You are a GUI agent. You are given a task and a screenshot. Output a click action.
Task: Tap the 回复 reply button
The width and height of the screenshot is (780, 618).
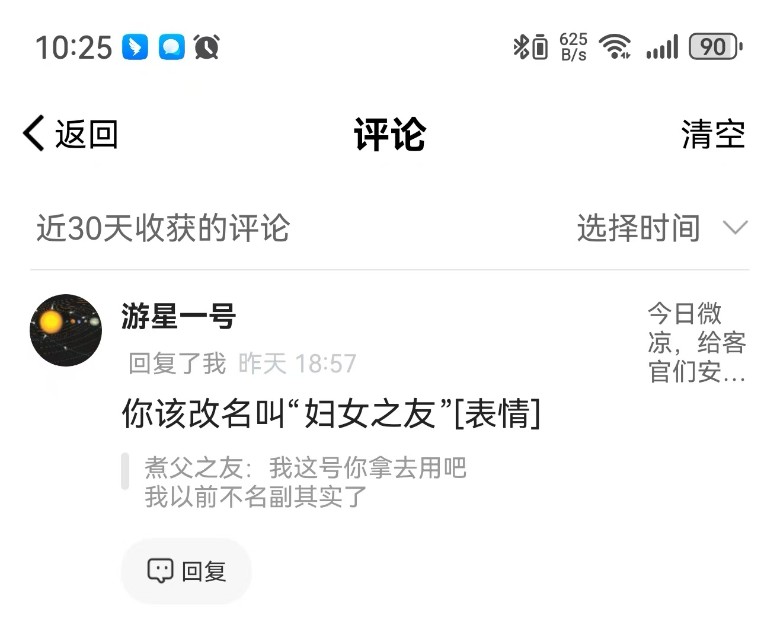click(186, 571)
